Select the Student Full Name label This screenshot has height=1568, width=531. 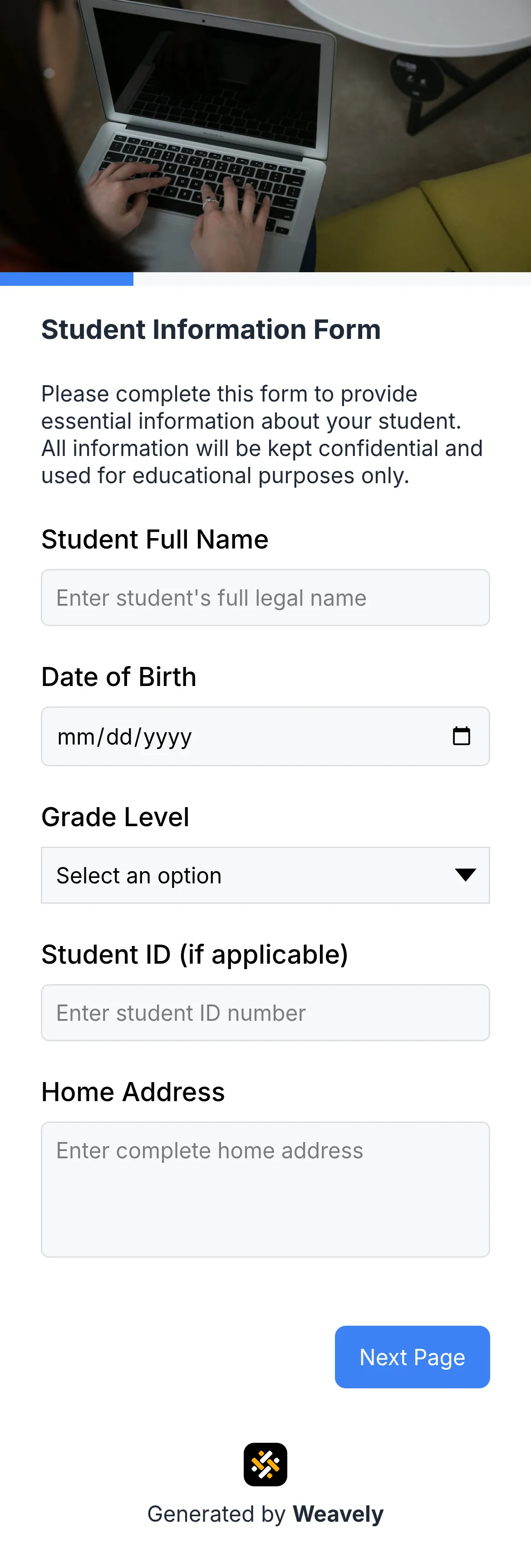coord(154,539)
